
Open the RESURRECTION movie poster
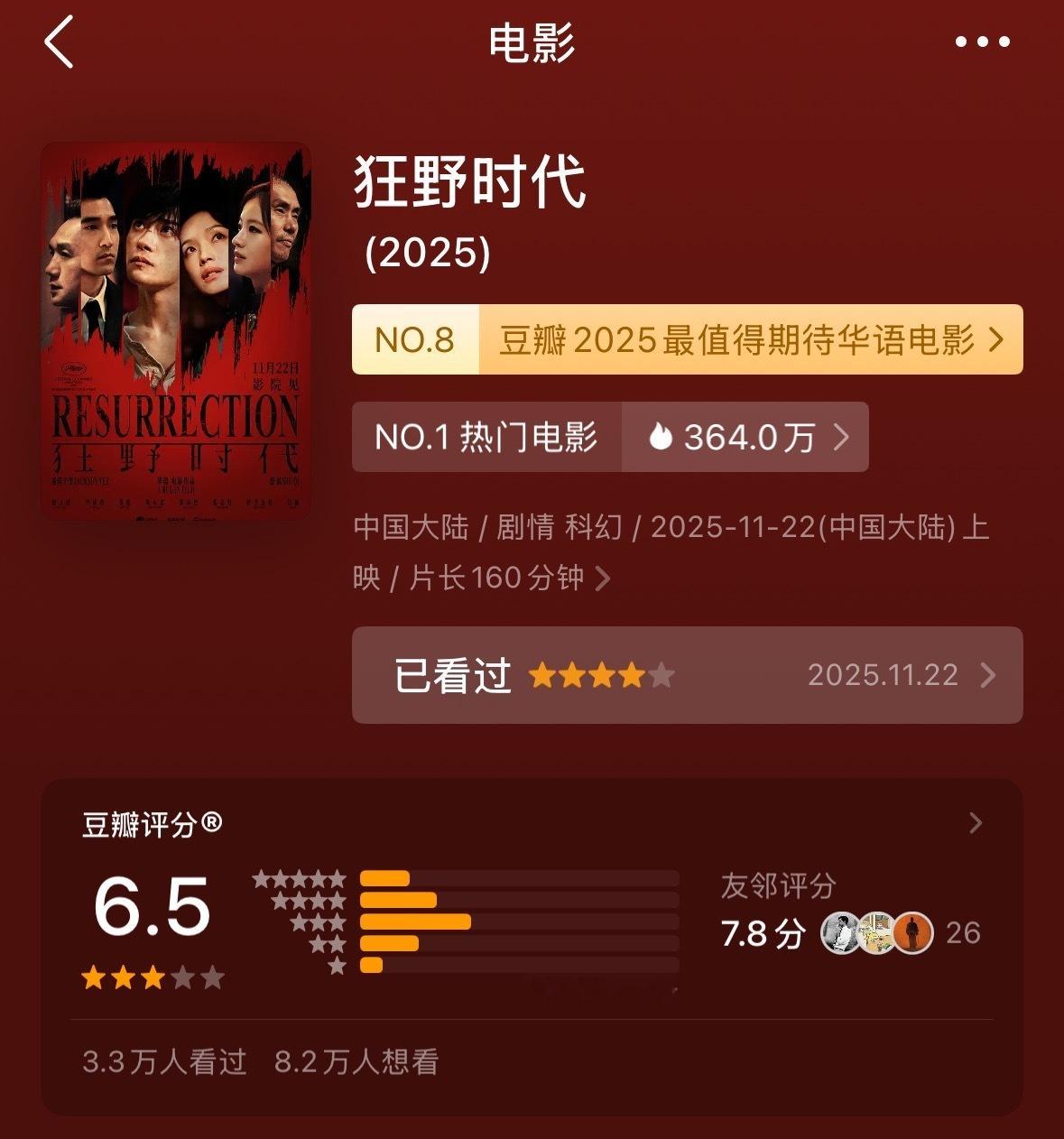point(177,332)
